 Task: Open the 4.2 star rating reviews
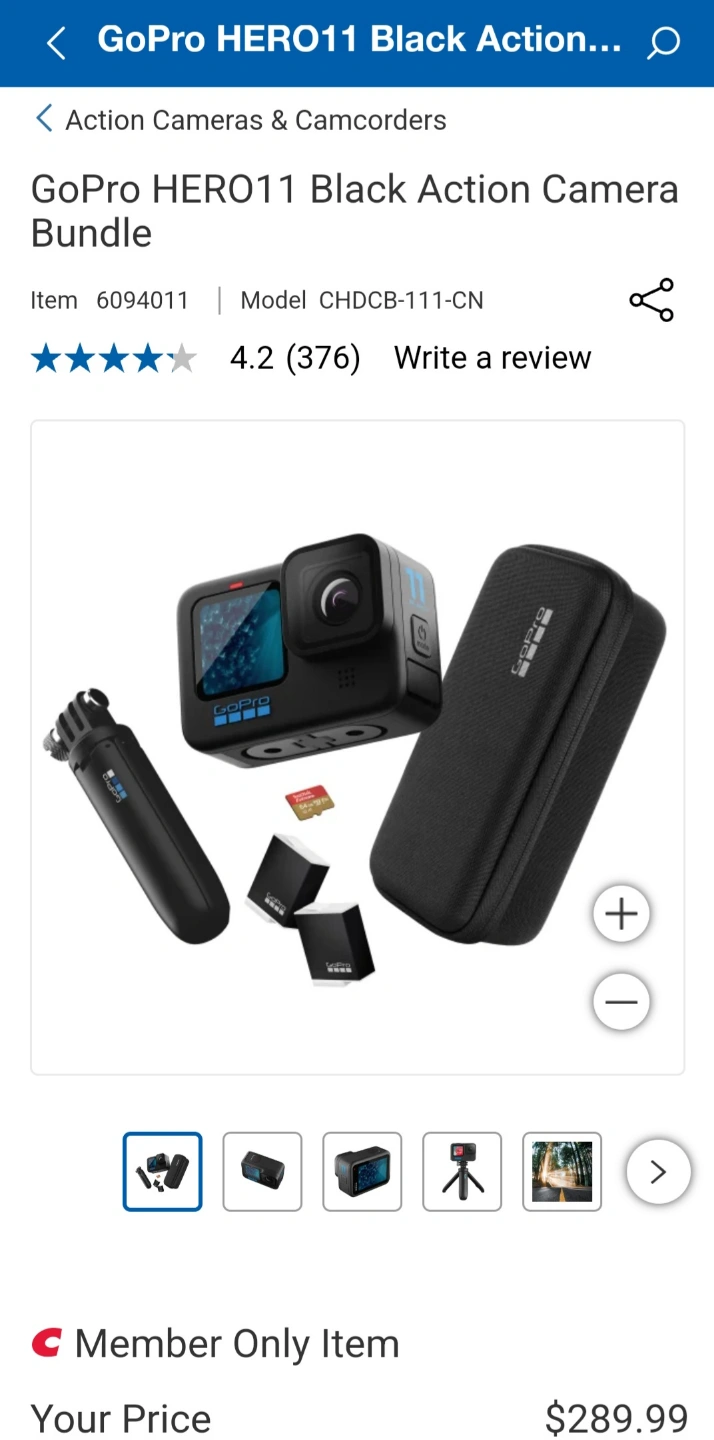pyautogui.click(x=195, y=358)
